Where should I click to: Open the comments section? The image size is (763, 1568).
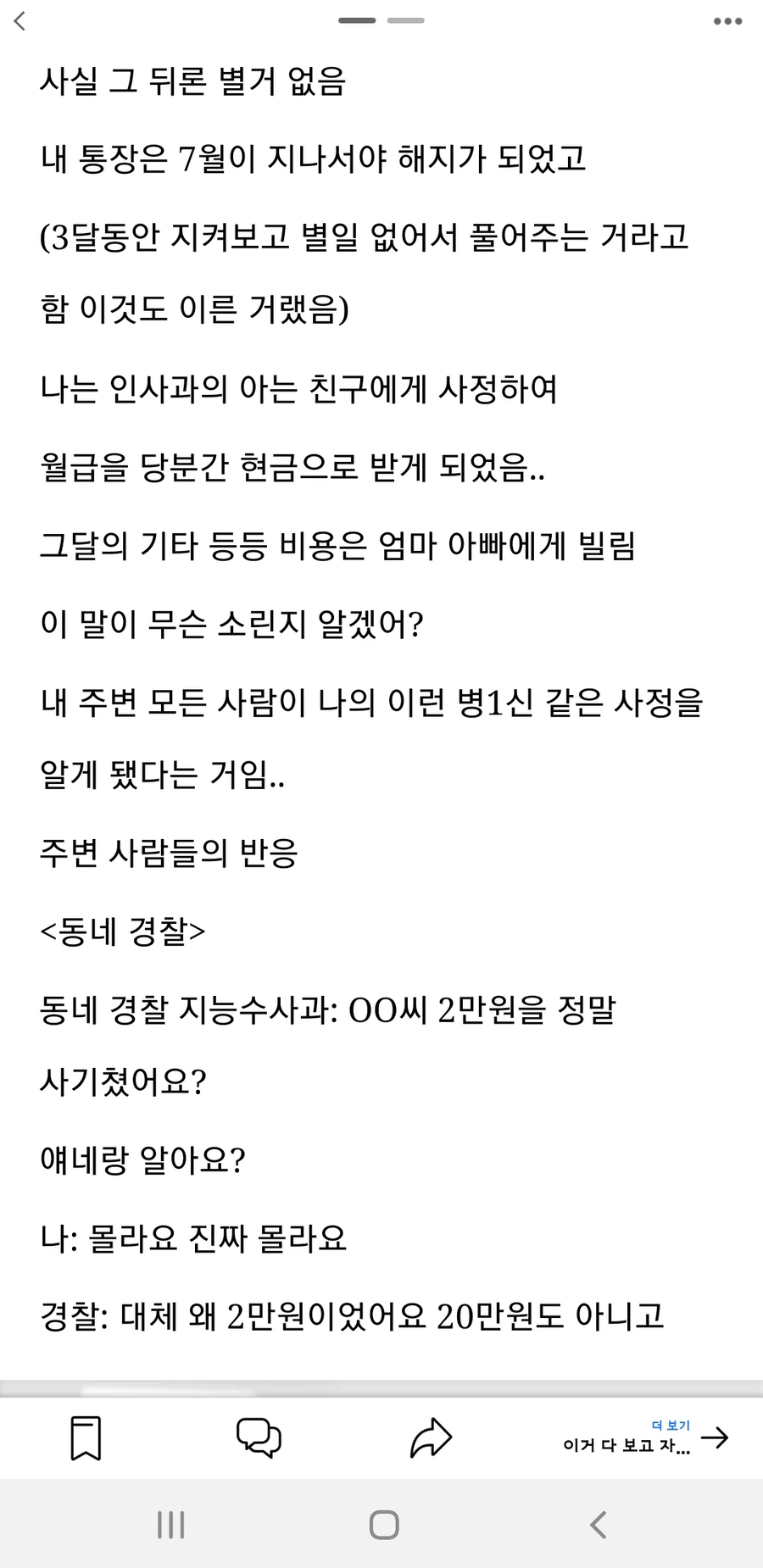259,1437
